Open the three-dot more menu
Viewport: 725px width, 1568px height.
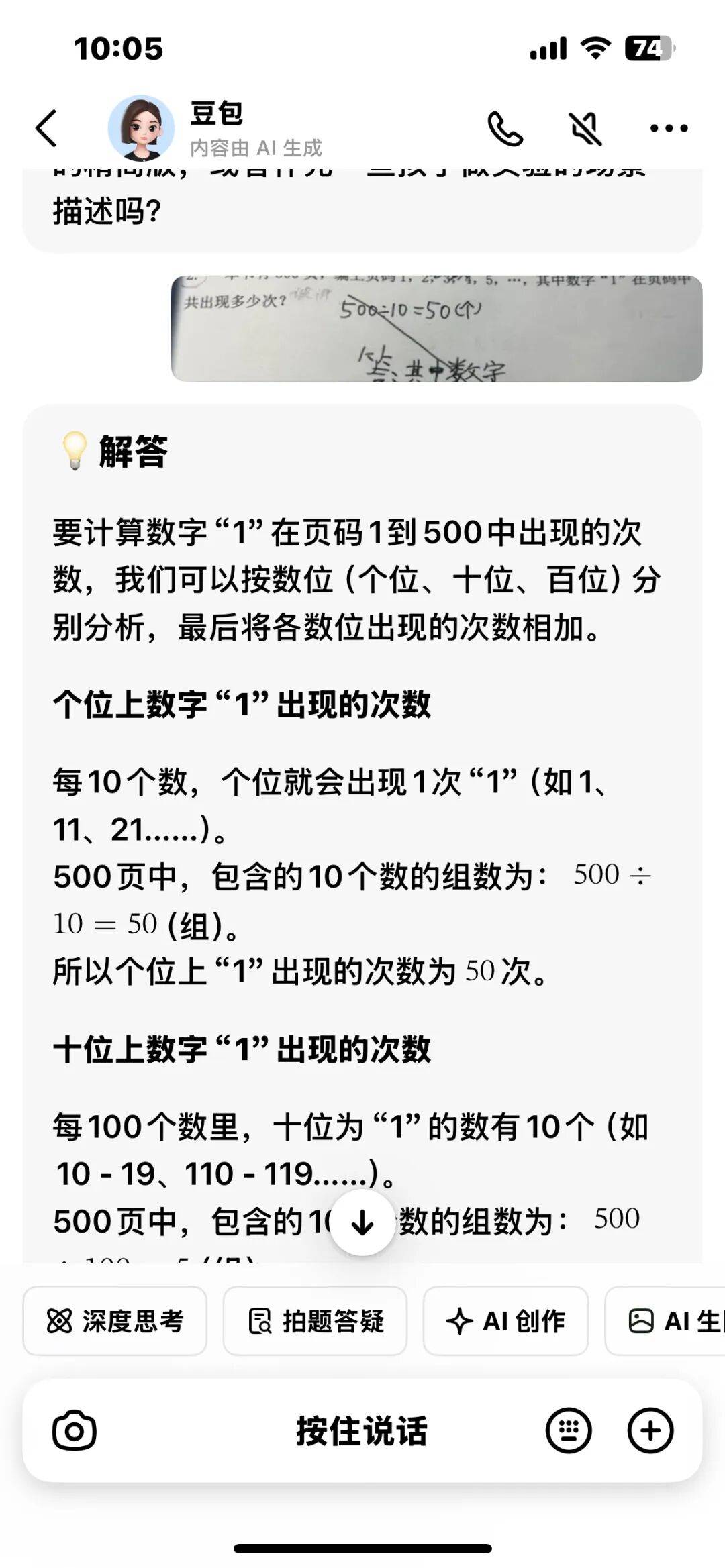[x=669, y=128]
